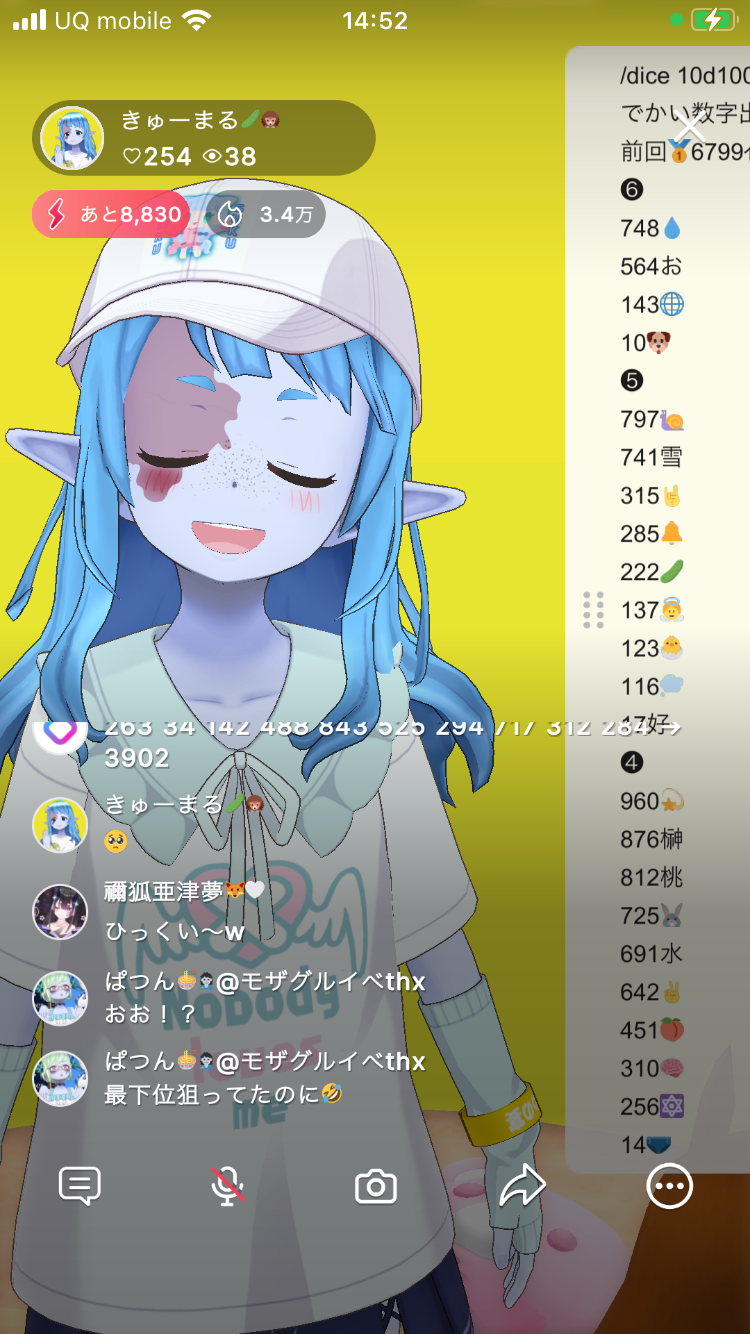Share this live stream

click(x=522, y=1187)
